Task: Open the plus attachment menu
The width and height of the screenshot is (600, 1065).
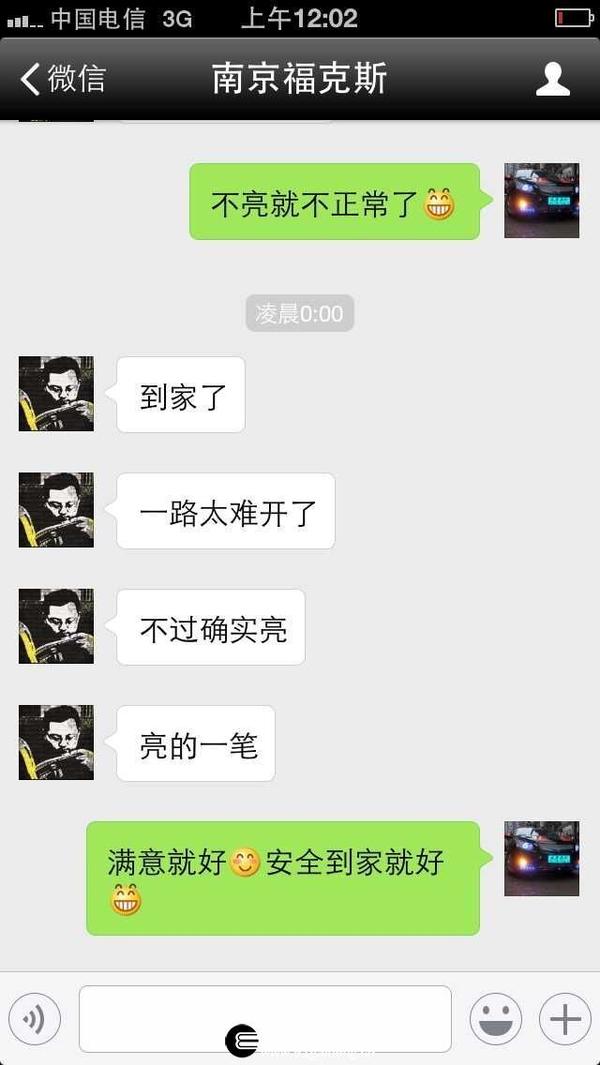Action: point(565,1019)
